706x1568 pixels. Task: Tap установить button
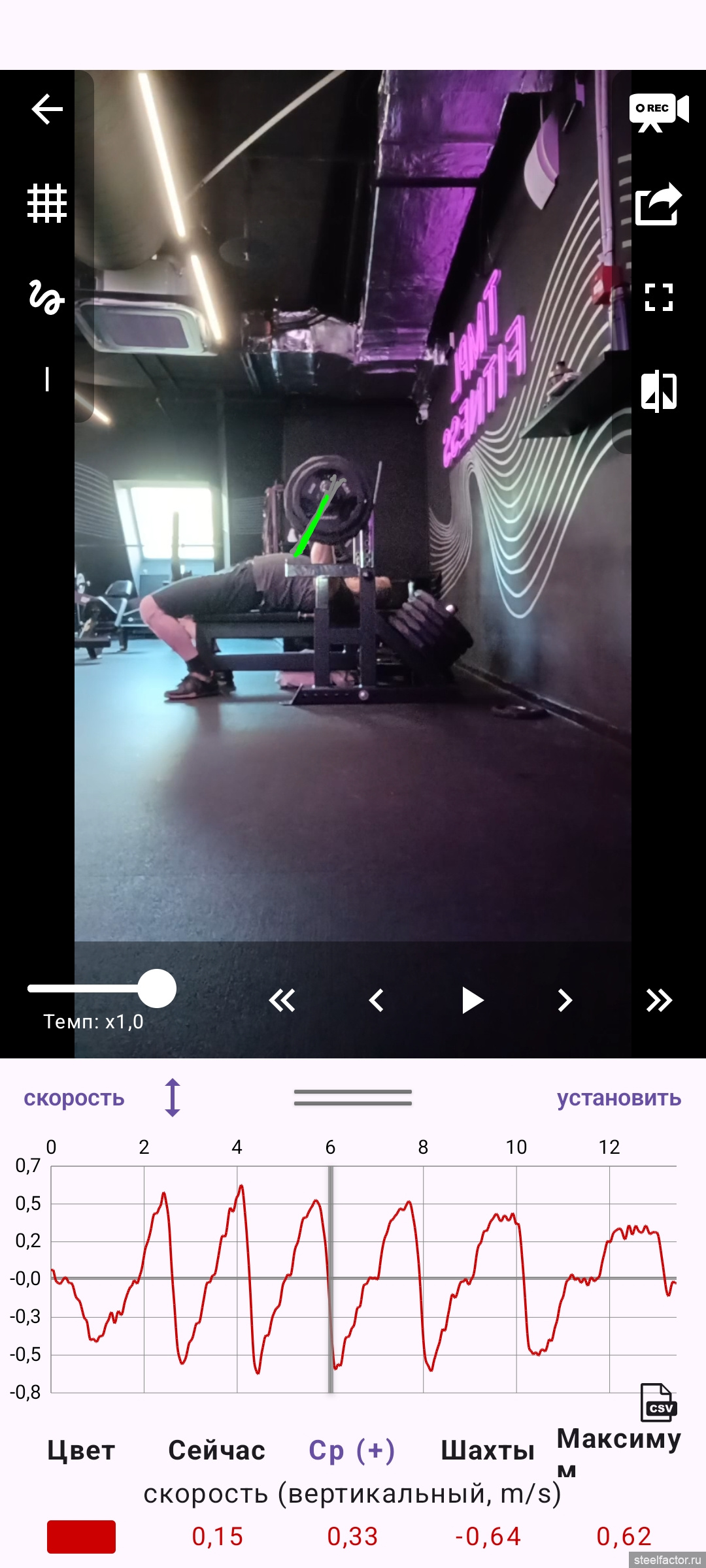(618, 1098)
